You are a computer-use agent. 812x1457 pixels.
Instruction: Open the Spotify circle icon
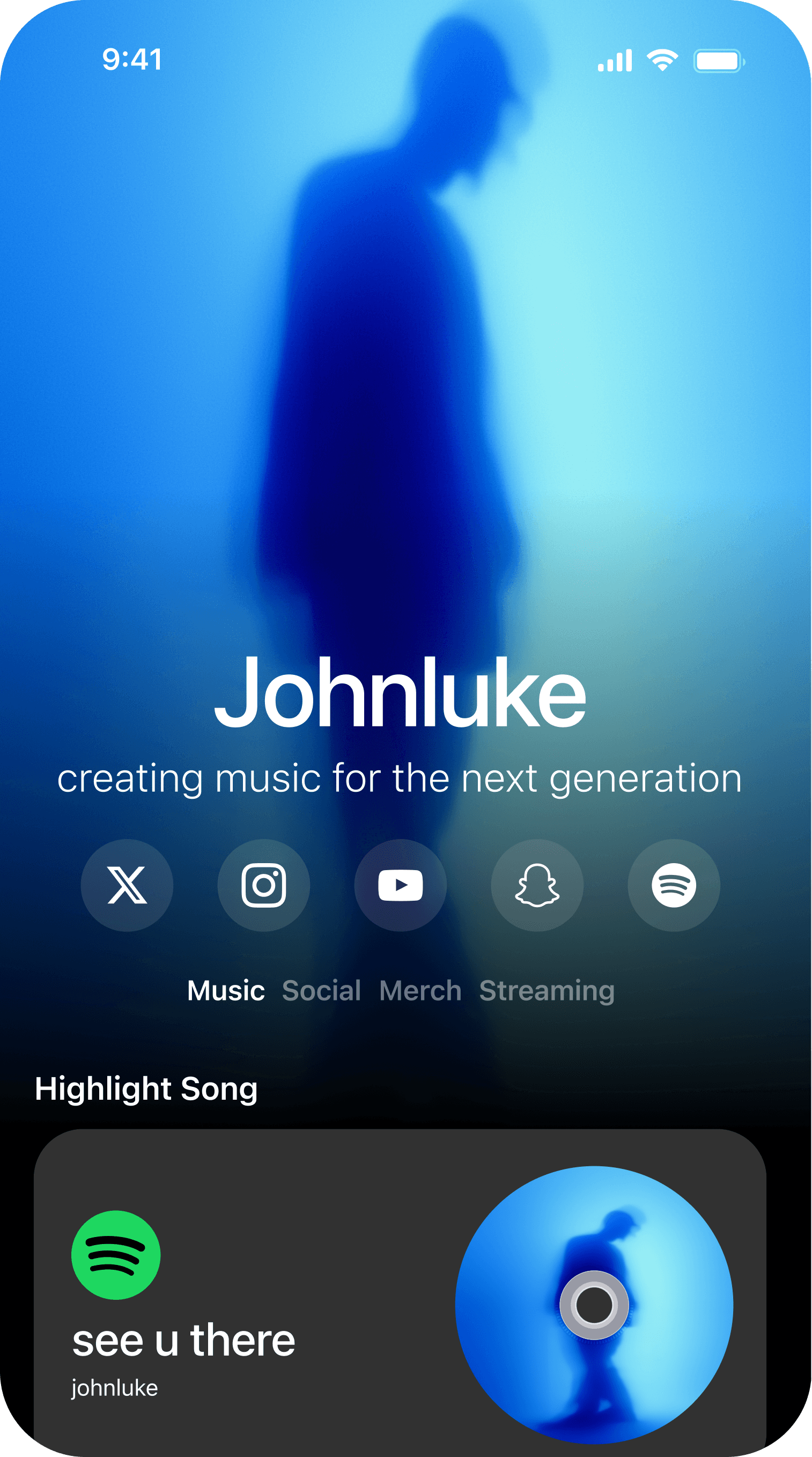[x=674, y=885]
